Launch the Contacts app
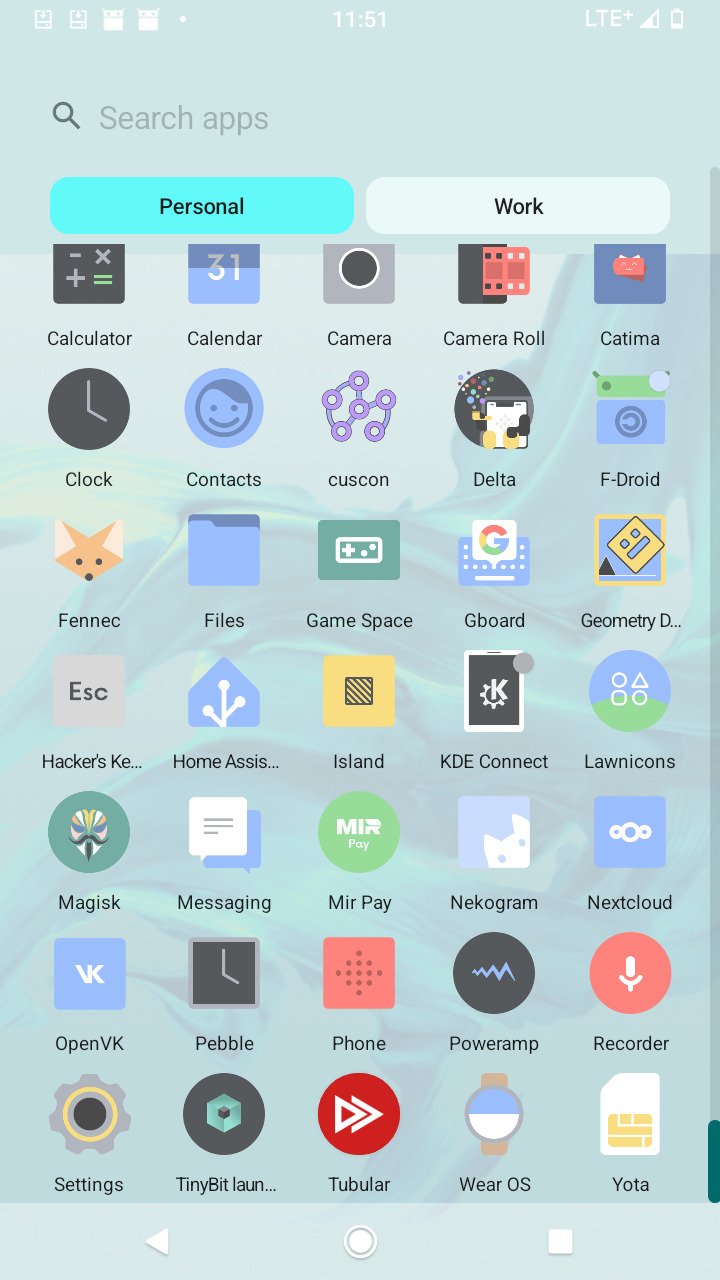720x1280 pixels. (x=224, y=410)
